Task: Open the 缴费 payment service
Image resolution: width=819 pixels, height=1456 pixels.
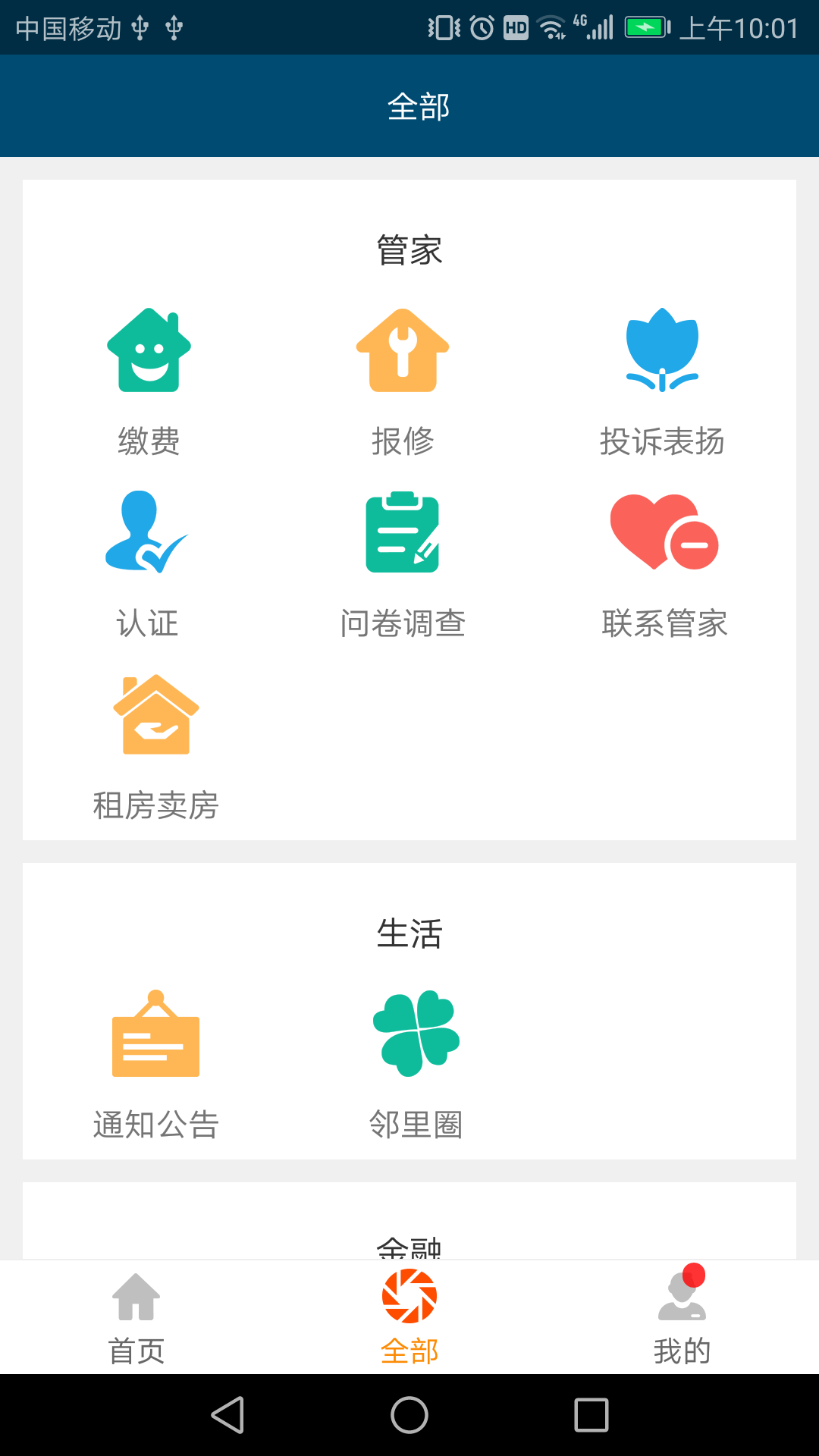Action: [x=149, y=351]
